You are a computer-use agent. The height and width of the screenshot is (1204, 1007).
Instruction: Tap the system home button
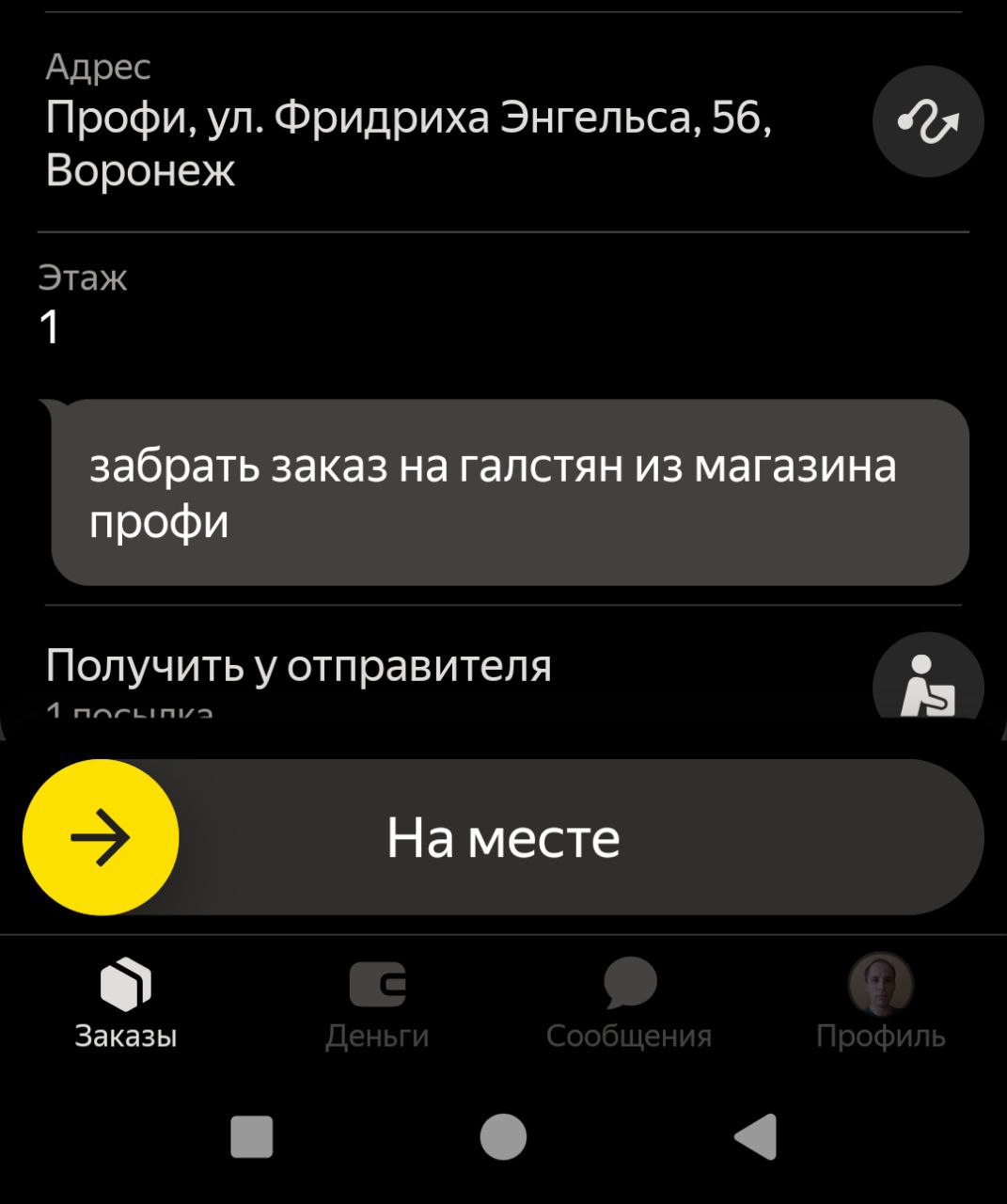[x=503, y=1136]
